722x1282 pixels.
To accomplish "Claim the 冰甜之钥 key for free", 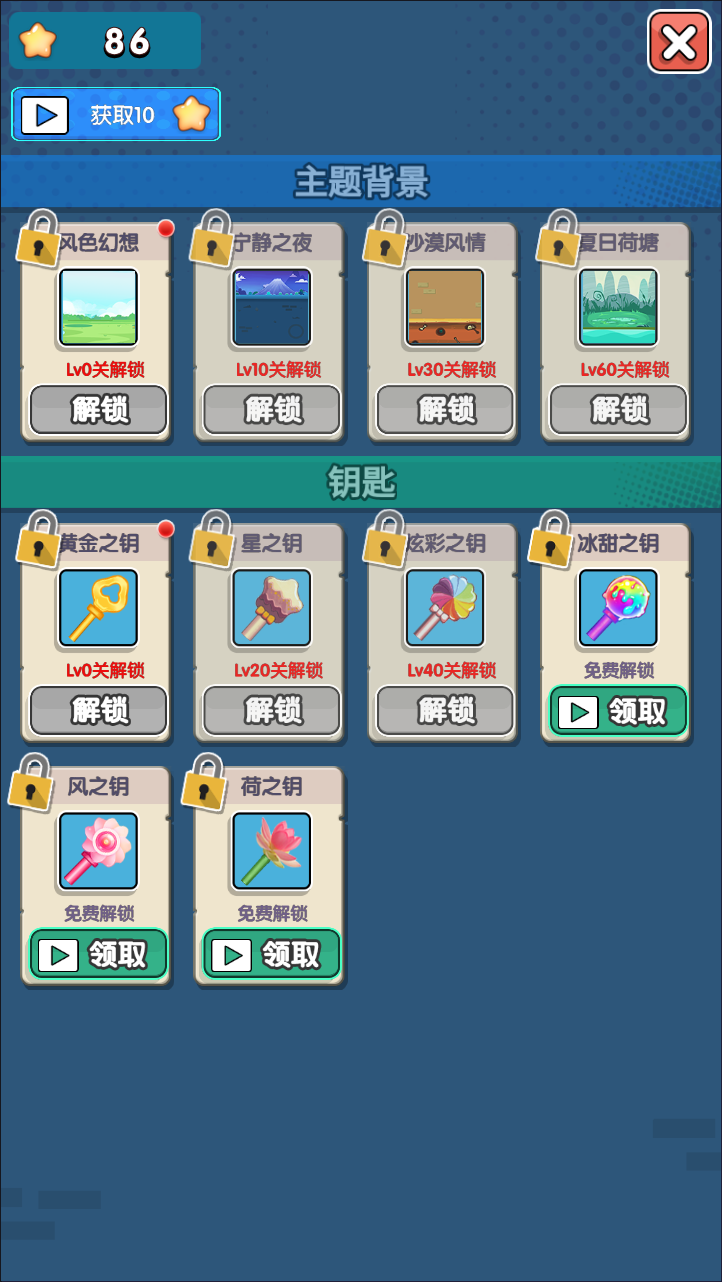I will tap(618, 711).
